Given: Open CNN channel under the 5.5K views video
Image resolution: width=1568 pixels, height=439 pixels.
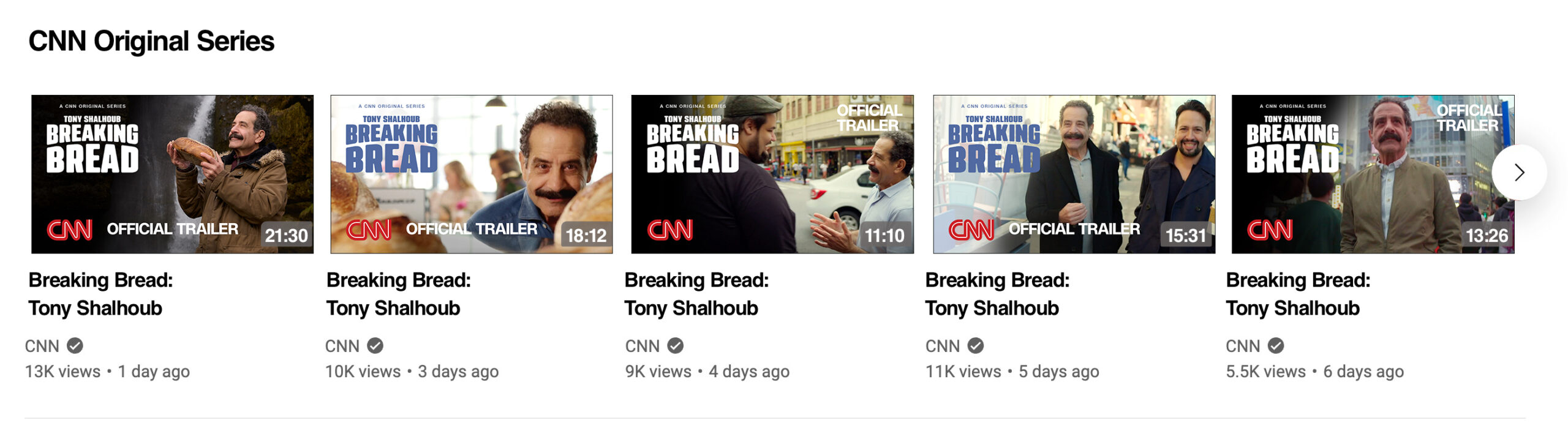Looking at the screenshot, I should 1242,346.
